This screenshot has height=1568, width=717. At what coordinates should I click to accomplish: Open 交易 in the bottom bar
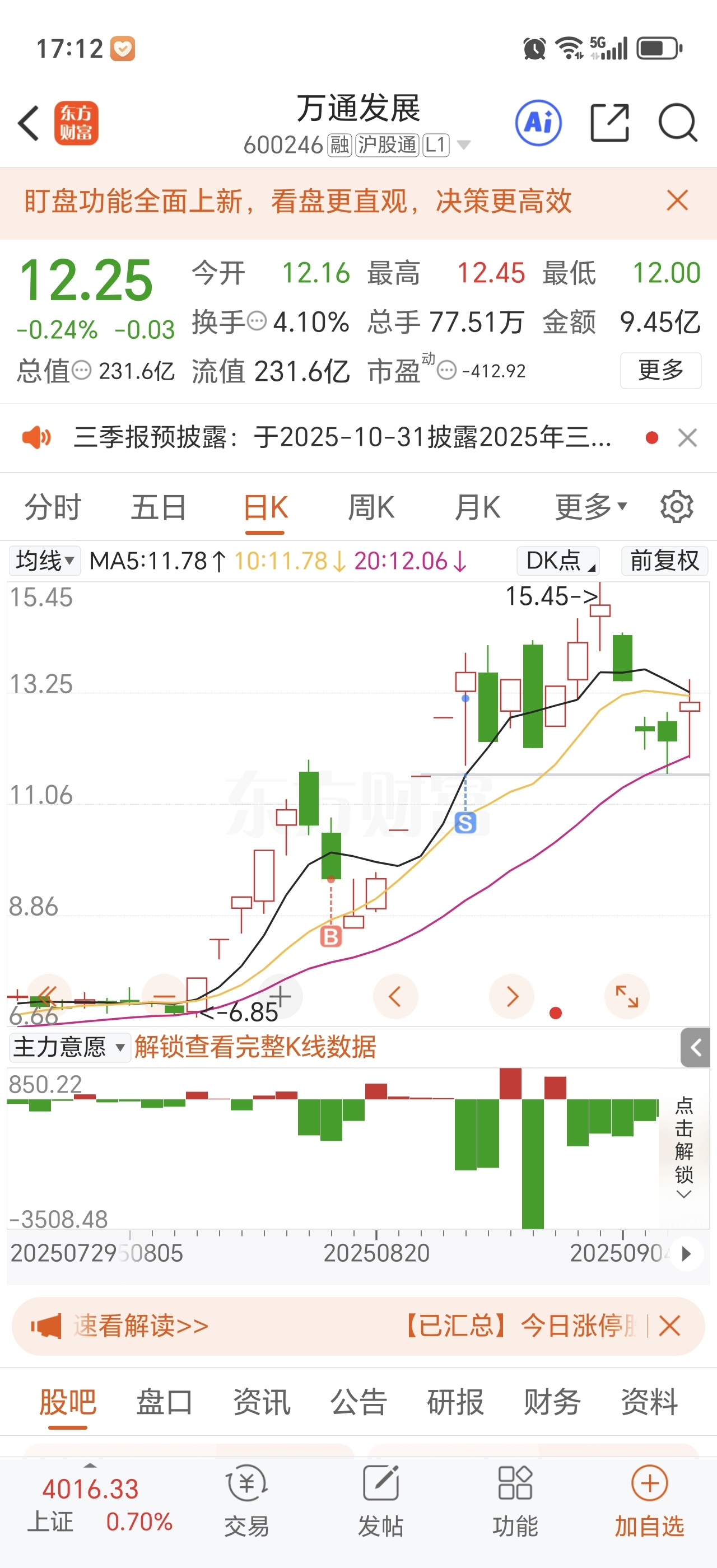click(246, 1500)
